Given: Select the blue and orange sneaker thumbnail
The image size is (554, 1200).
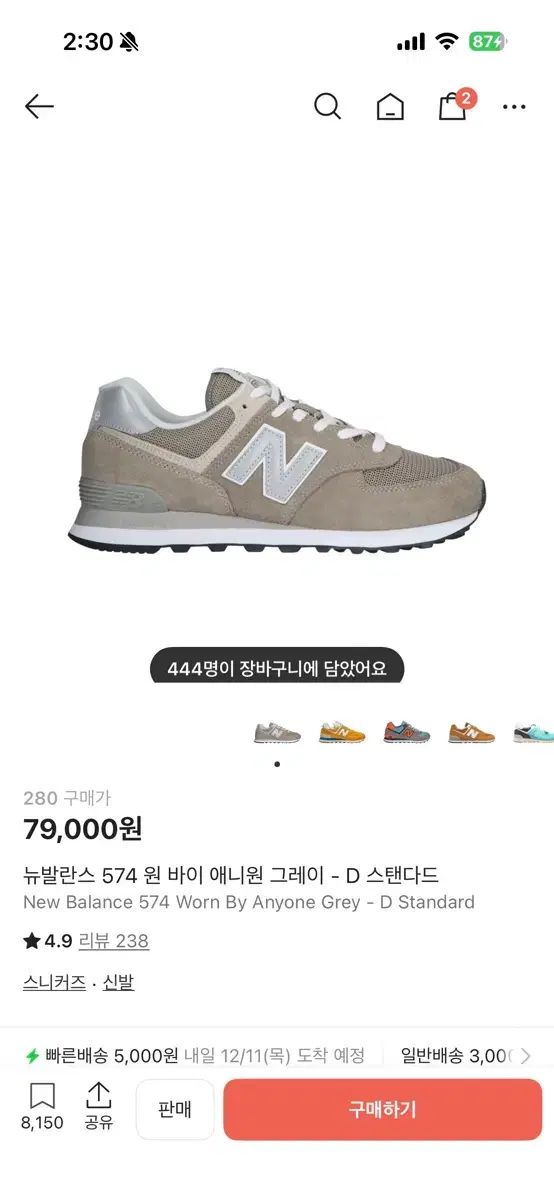Looking at the screenshot, I should click(407, 732).
